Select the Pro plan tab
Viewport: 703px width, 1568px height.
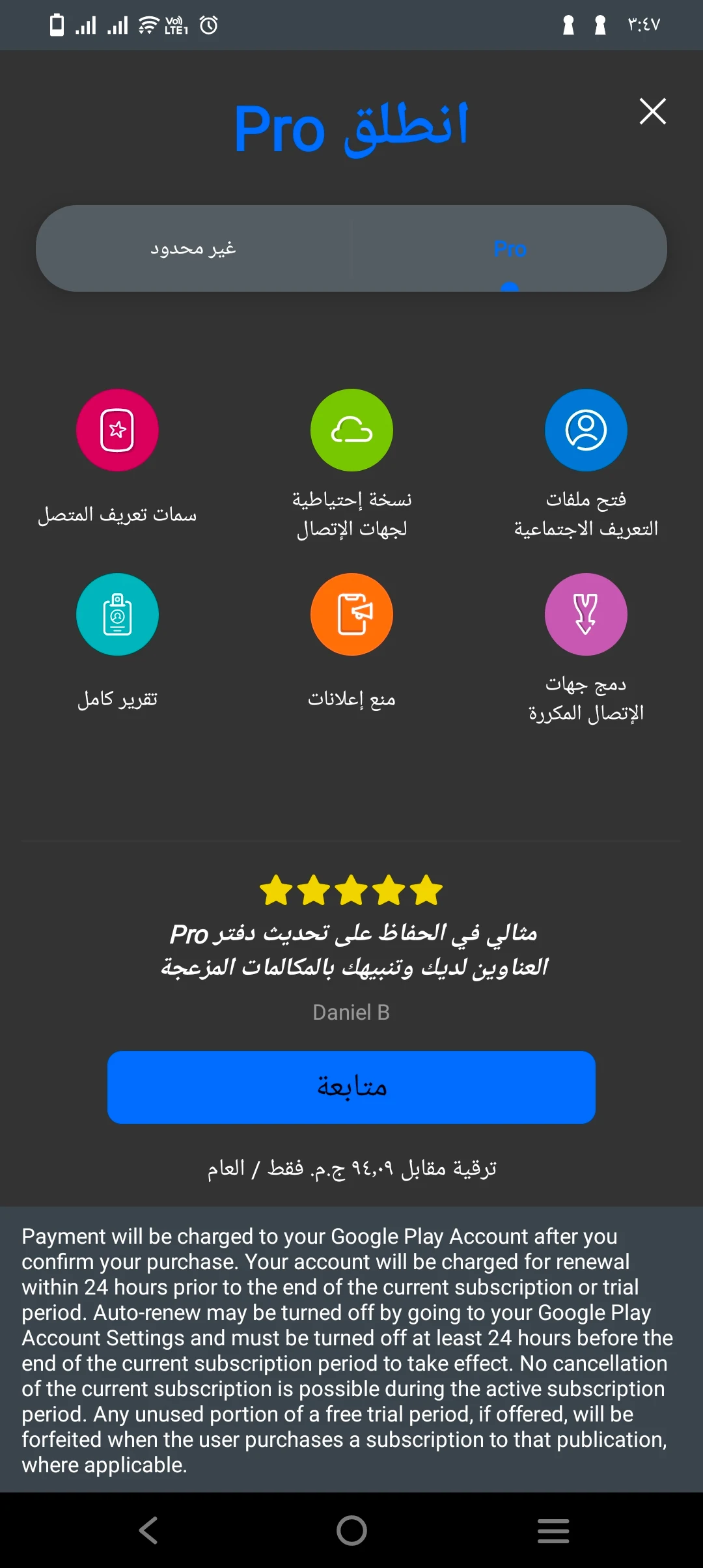510,249
